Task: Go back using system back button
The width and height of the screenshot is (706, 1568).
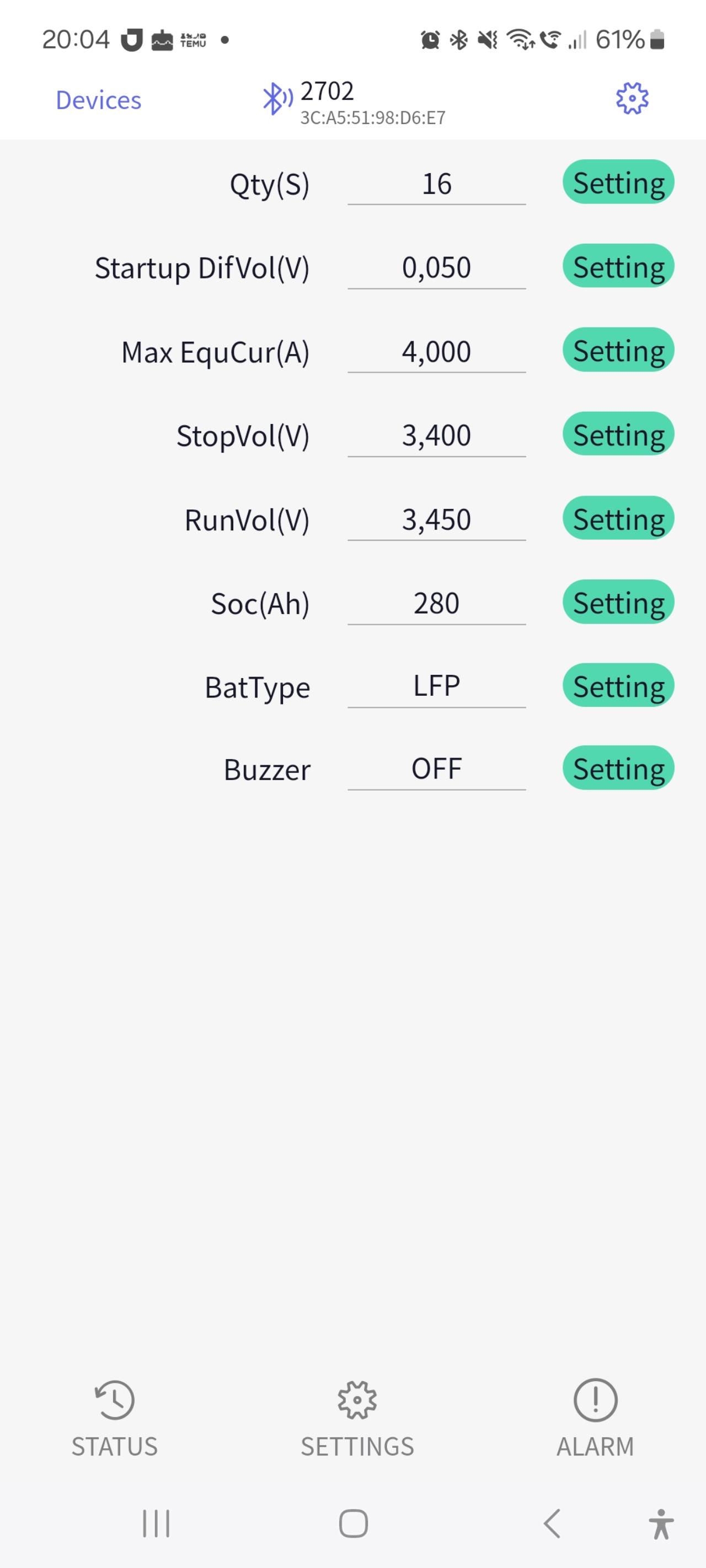Action: 552,1523
